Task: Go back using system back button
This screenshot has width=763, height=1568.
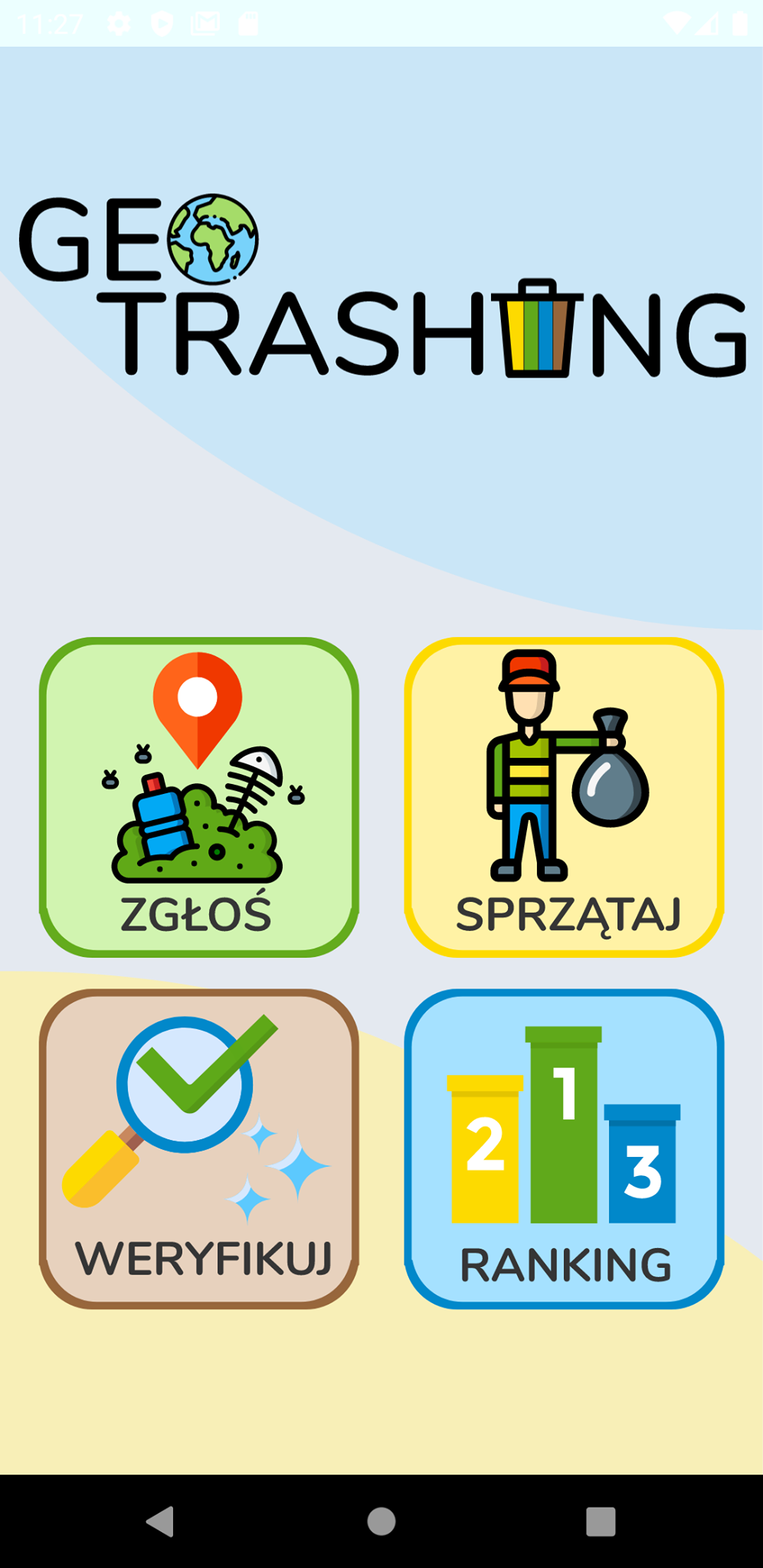Action: pos(161,1521)
